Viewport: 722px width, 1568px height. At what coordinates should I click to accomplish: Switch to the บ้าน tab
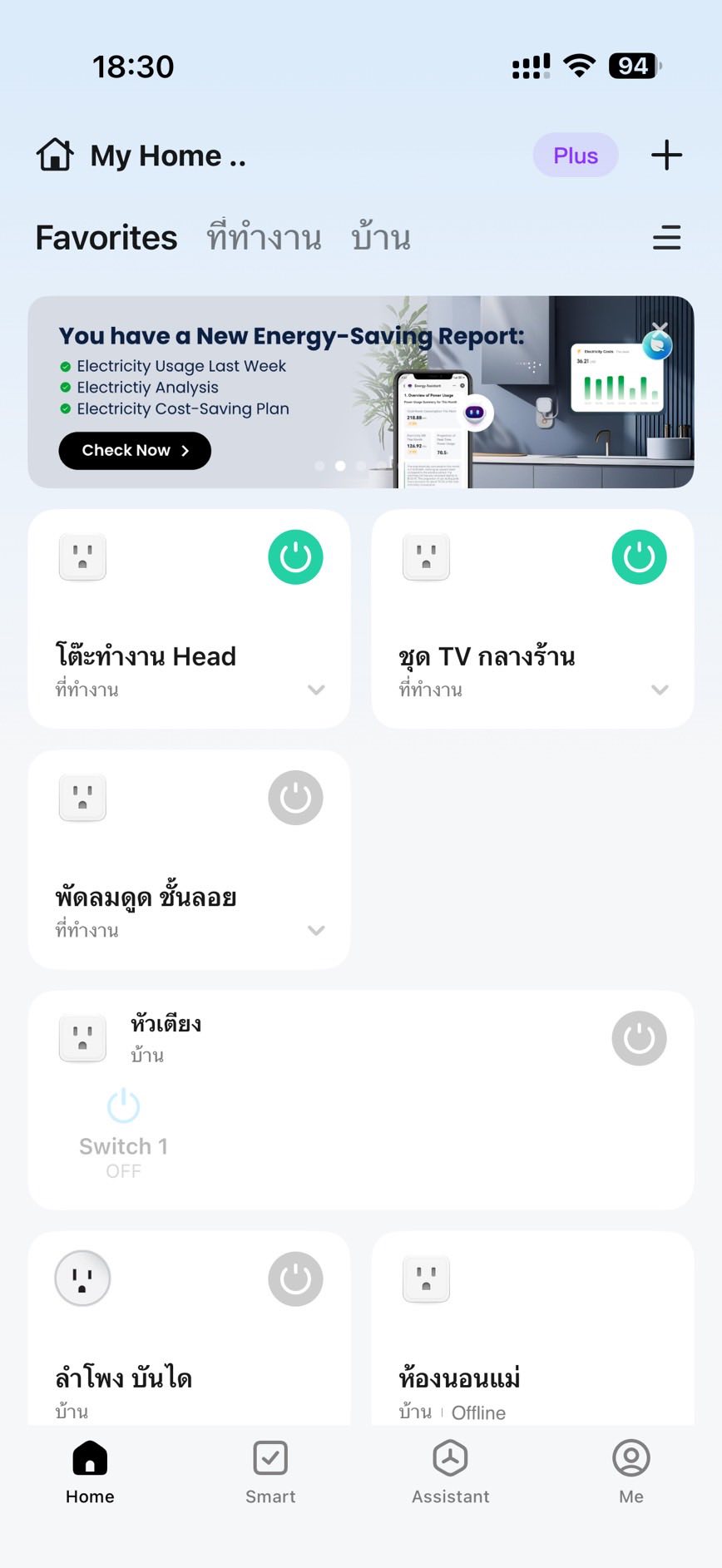point(381,238)
